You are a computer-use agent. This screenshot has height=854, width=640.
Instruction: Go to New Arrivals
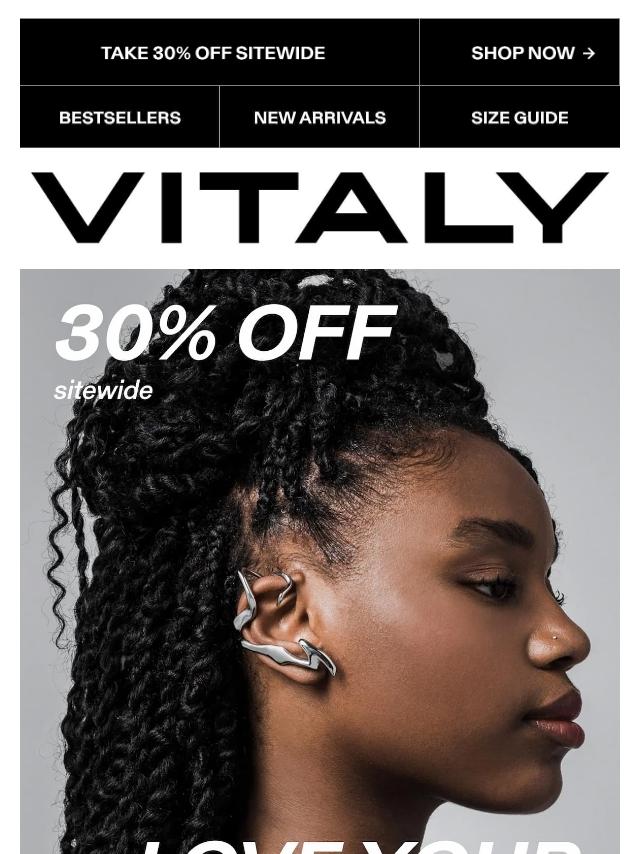(320, 118)
